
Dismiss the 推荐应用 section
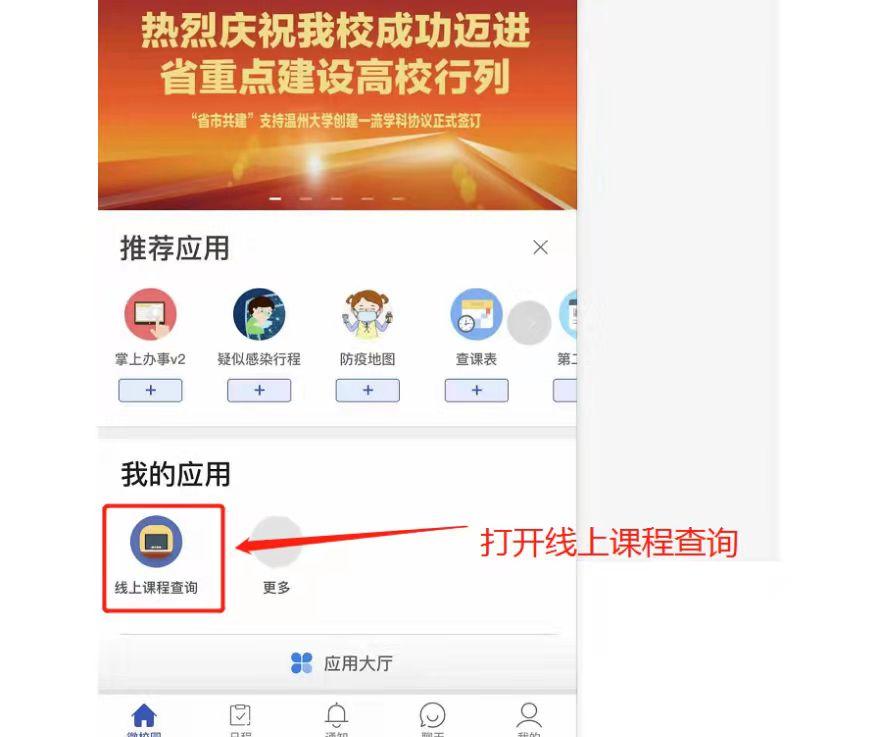click(540, 247)
